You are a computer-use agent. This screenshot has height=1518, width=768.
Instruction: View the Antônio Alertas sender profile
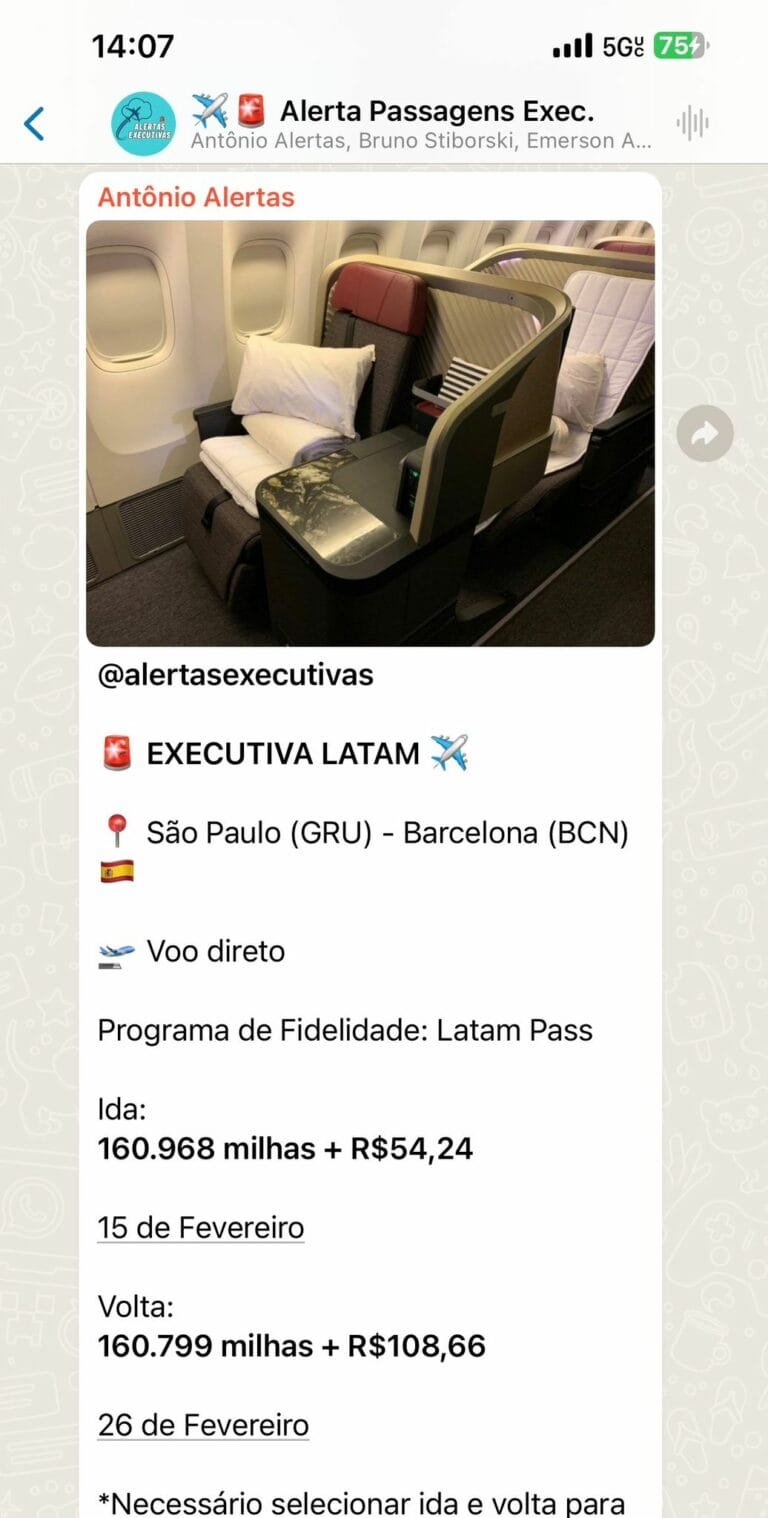196,197
